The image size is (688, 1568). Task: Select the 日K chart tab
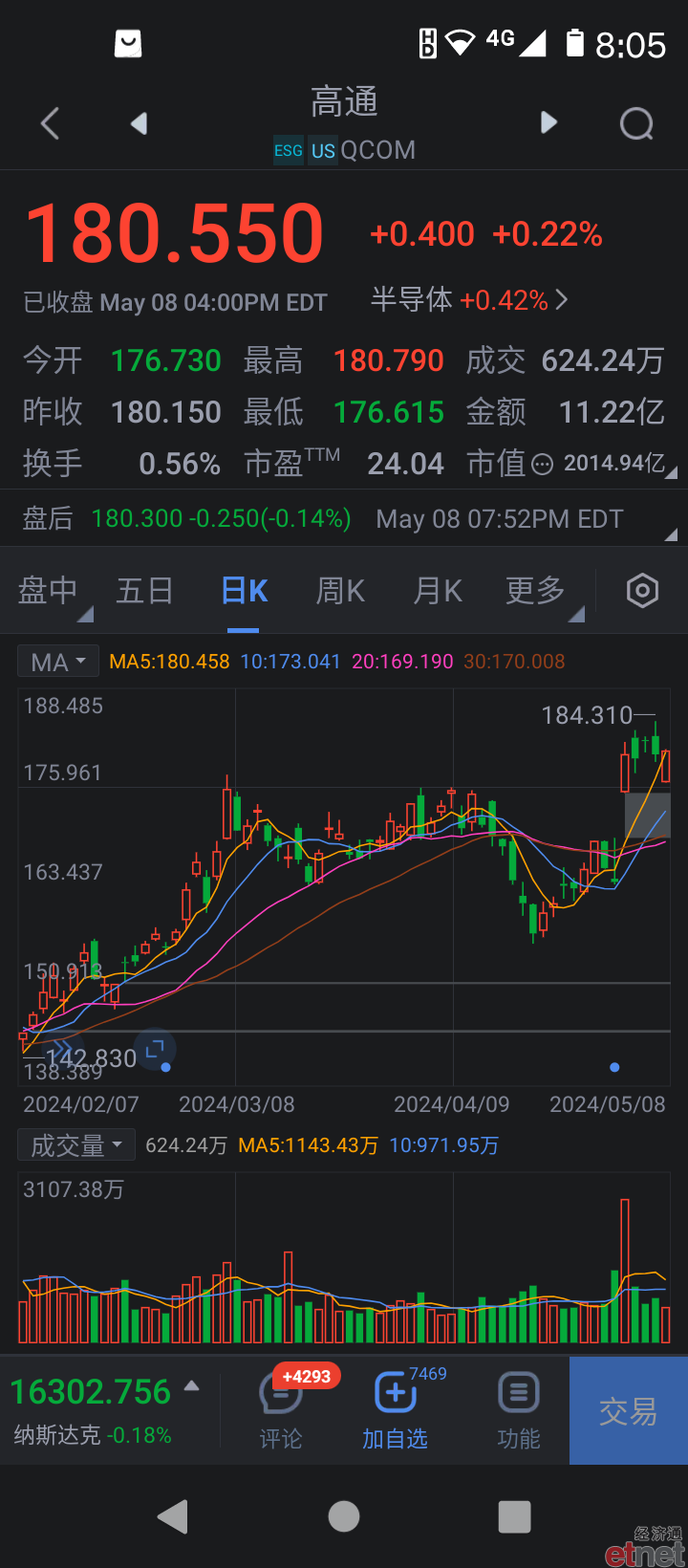[x=244, y=591]
